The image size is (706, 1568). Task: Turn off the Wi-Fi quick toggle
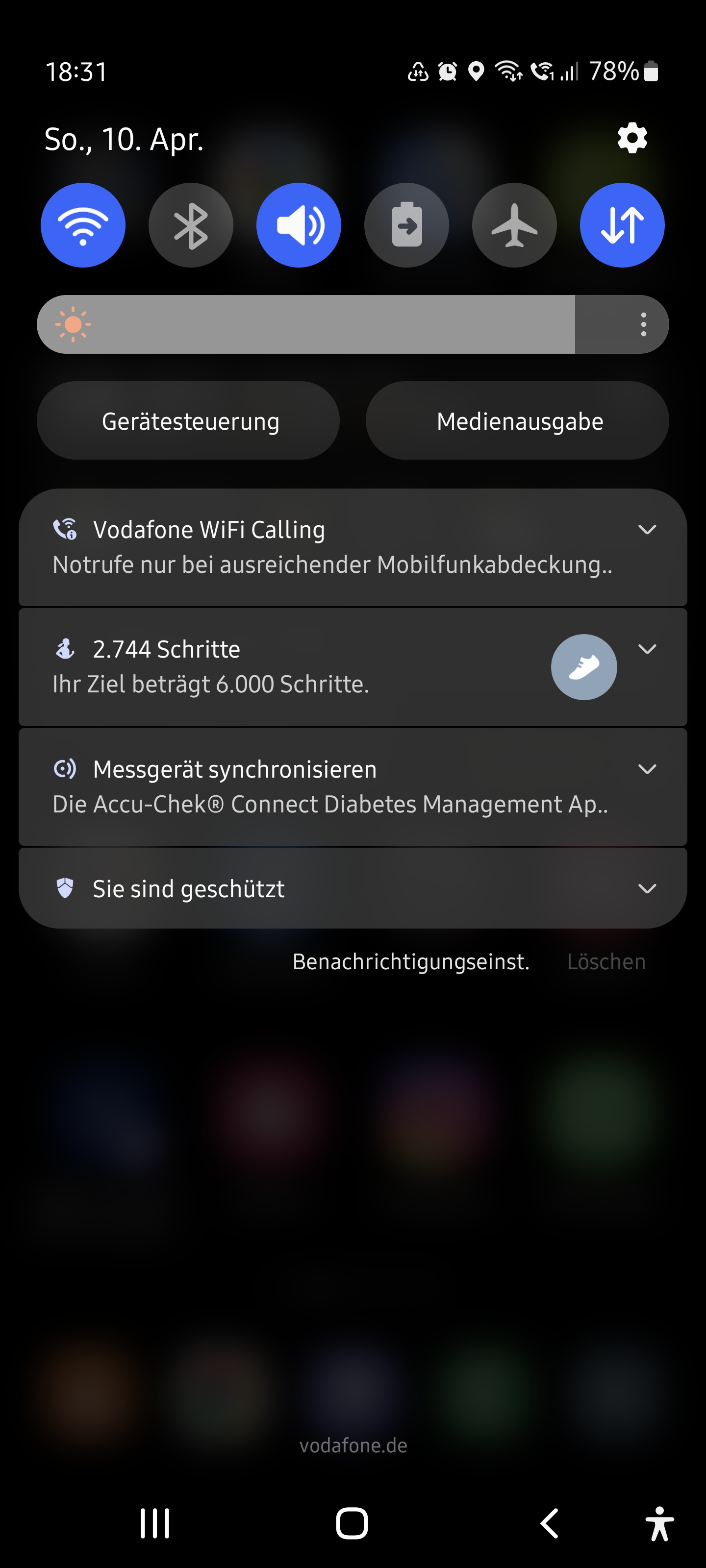point(83,225)
